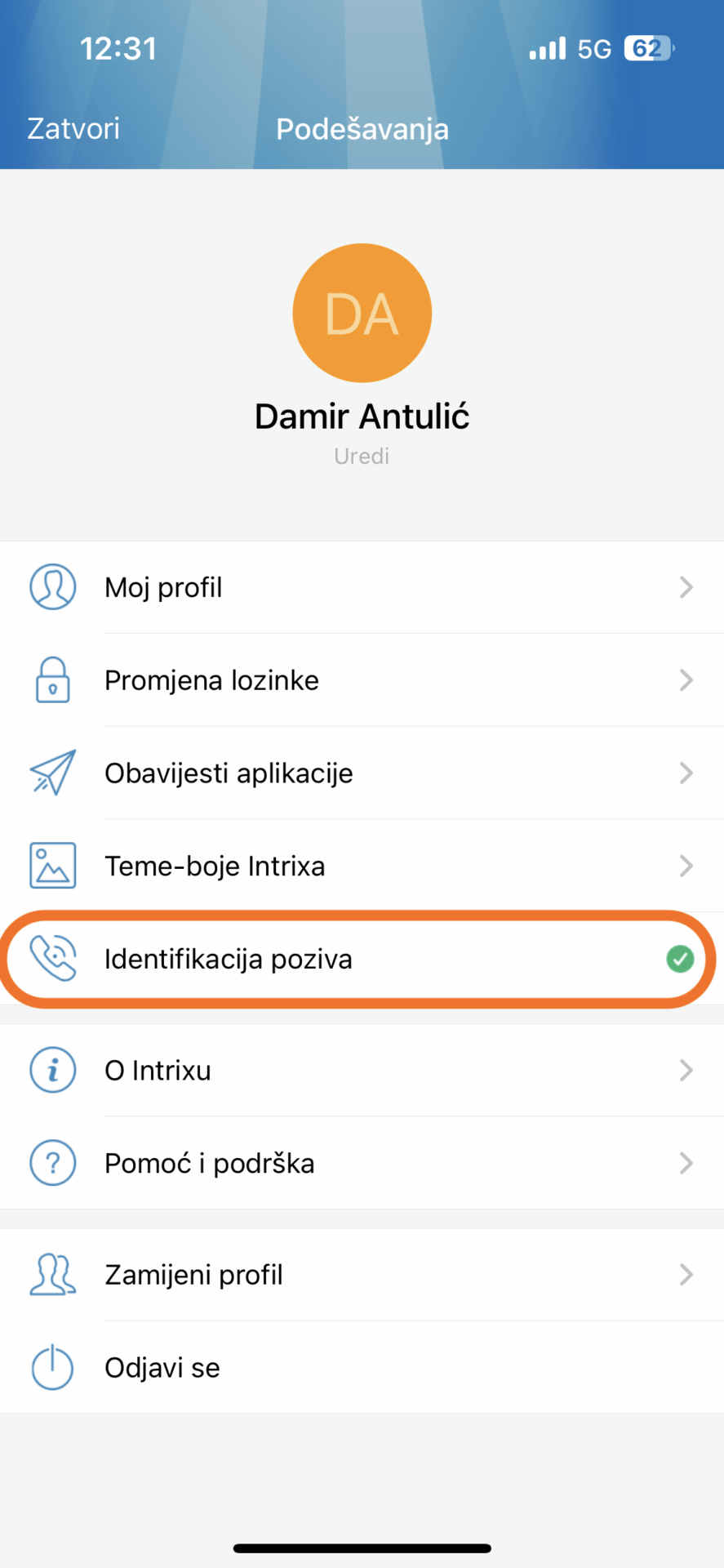The height and width of the screenshot is (1568, 724).
Task: Tap Uredi to edit the profile
Action: click(x=362, y=456)
